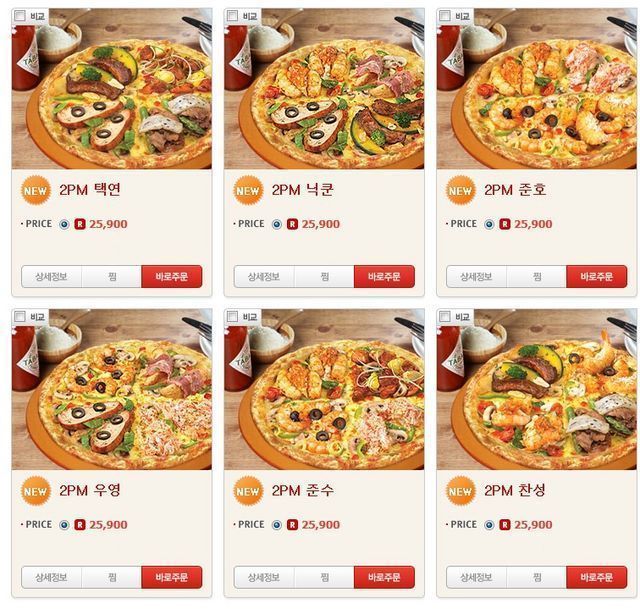Open the 2PM 찬성 pizza image
The width and height of the screenshot is (640, 609).
click(x=537, y=390)
